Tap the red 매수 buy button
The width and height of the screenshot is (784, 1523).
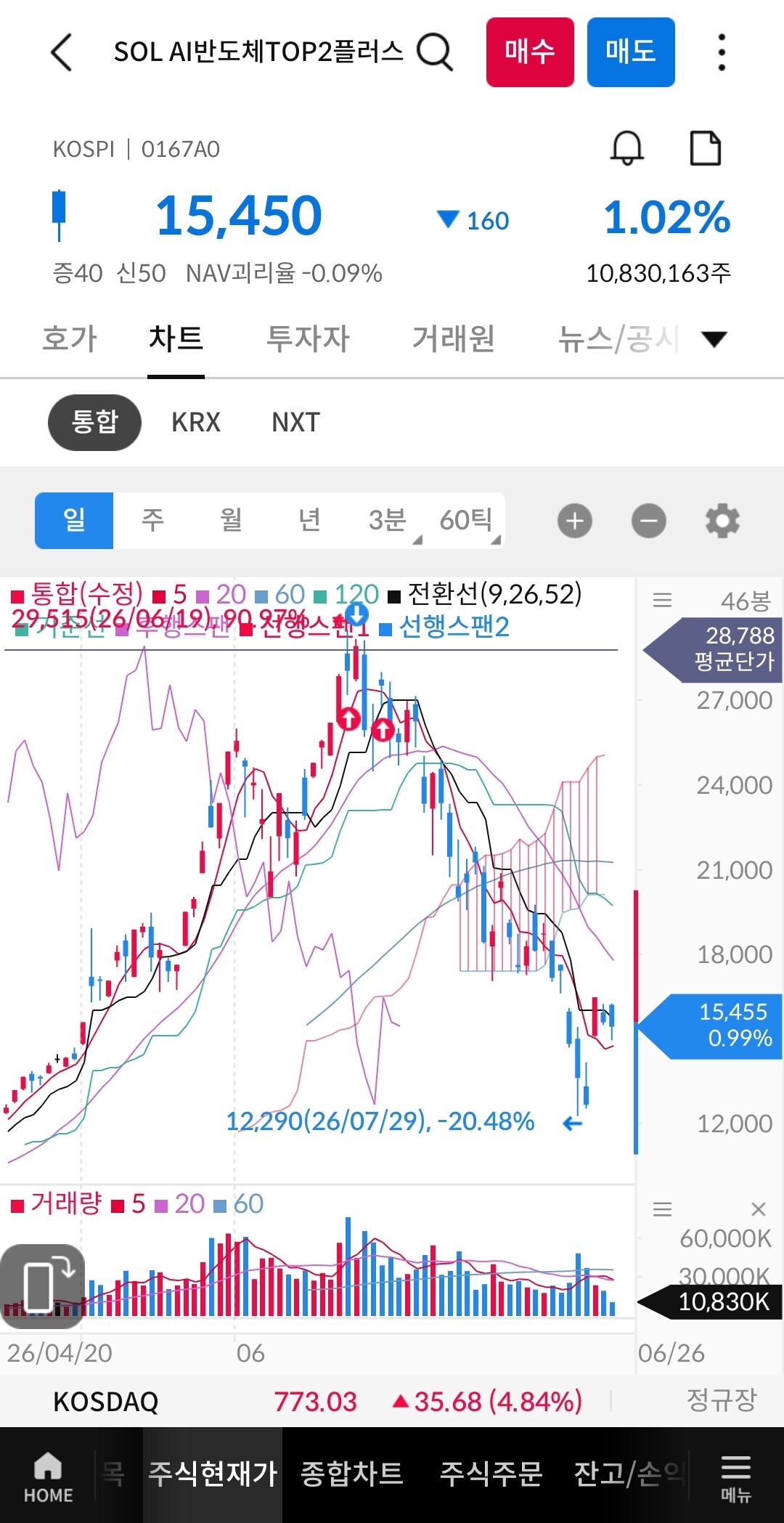point(530,52)
